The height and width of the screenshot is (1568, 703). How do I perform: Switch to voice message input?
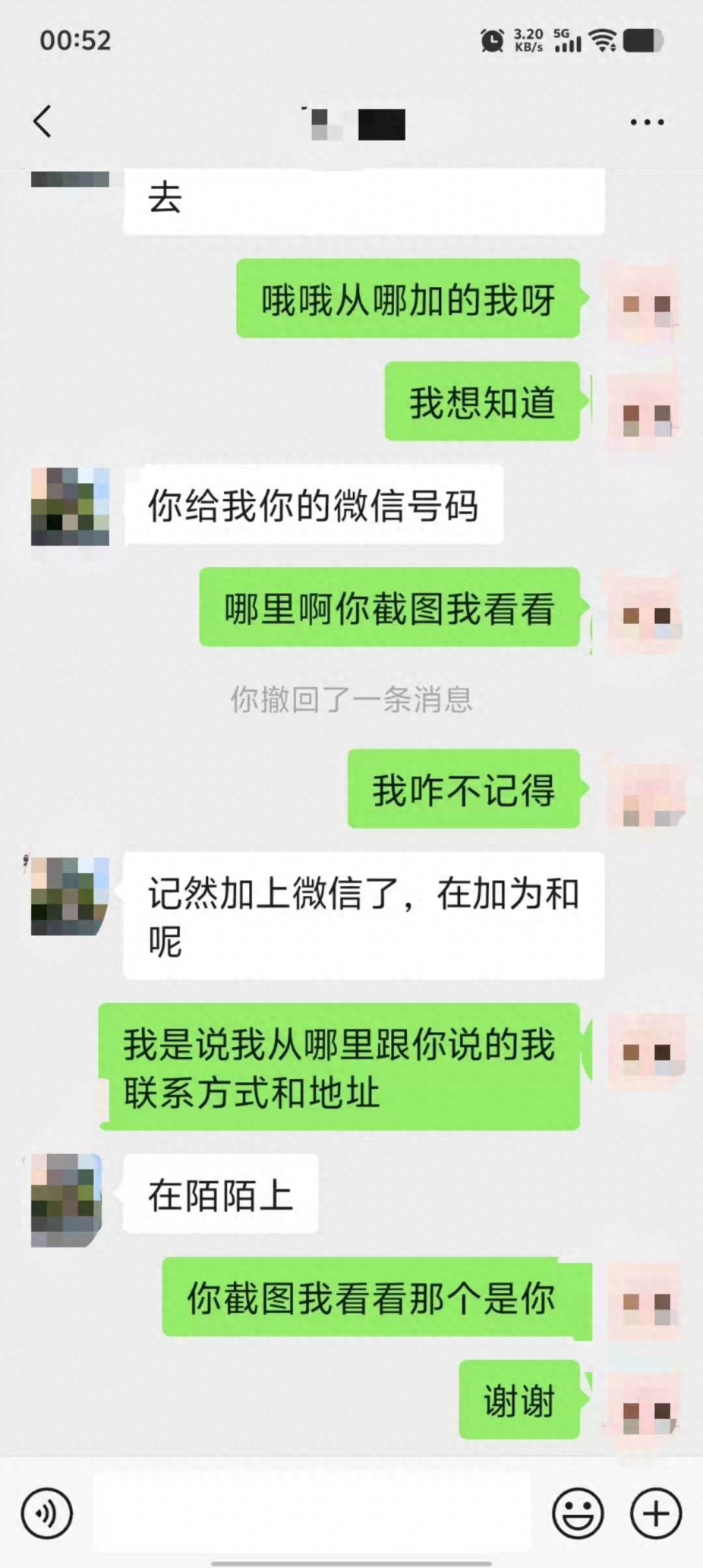pos(47,1513)
